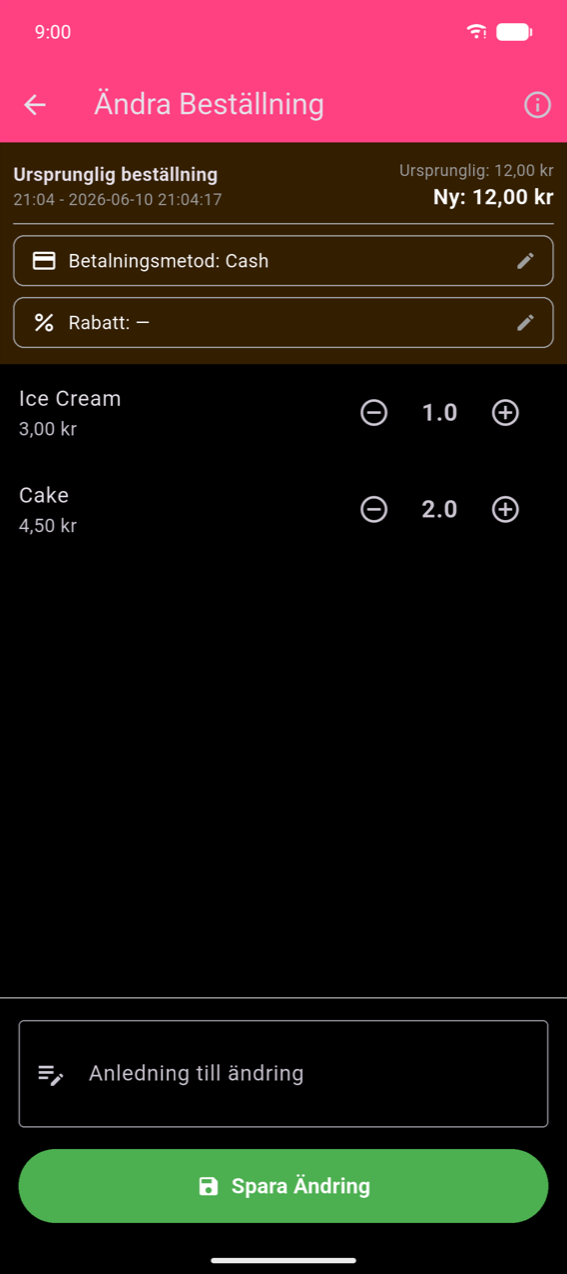Go back using the arrow icon
Viewport: 567px width, 1274px height.
tap(35, 105)
